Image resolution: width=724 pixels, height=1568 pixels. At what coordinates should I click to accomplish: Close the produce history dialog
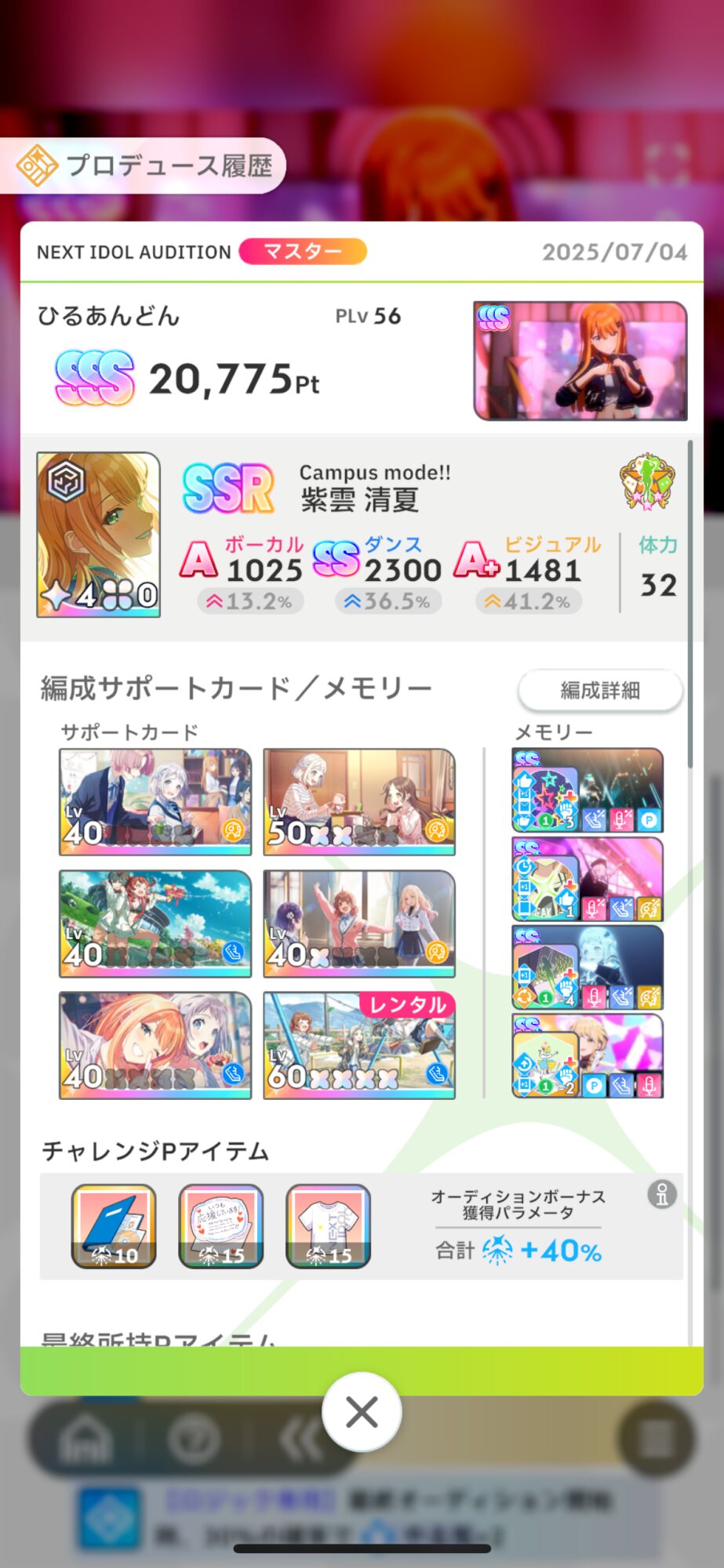[x=362, y=1412]
